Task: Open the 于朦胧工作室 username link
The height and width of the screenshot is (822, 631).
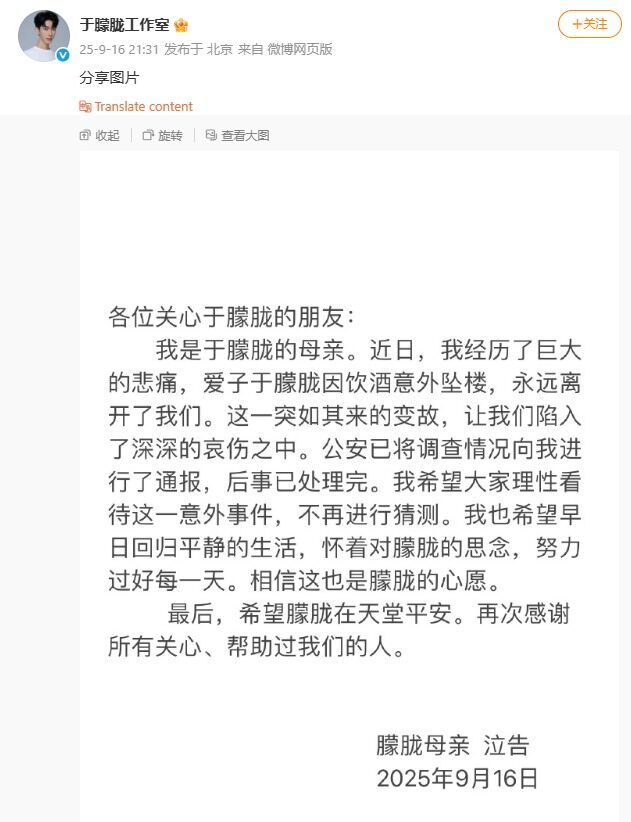Action: (x=125, y=25)
